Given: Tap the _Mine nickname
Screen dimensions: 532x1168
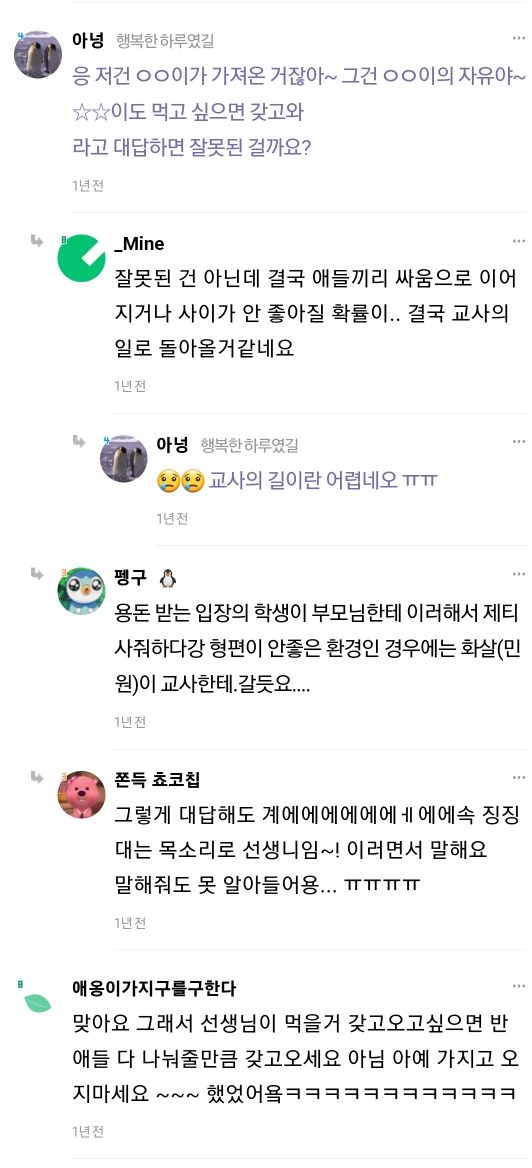Looking at the screenshot, I should pos(139,244).
